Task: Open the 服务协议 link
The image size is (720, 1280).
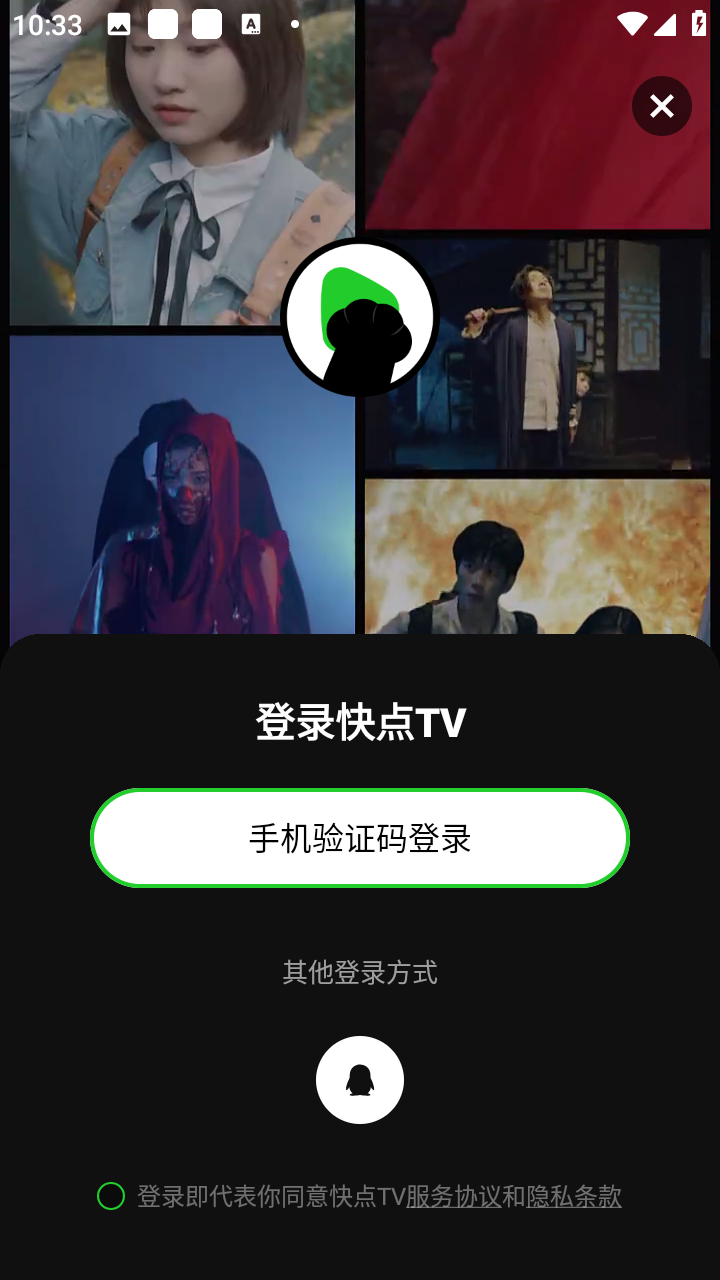Action: click(453, 1196)
